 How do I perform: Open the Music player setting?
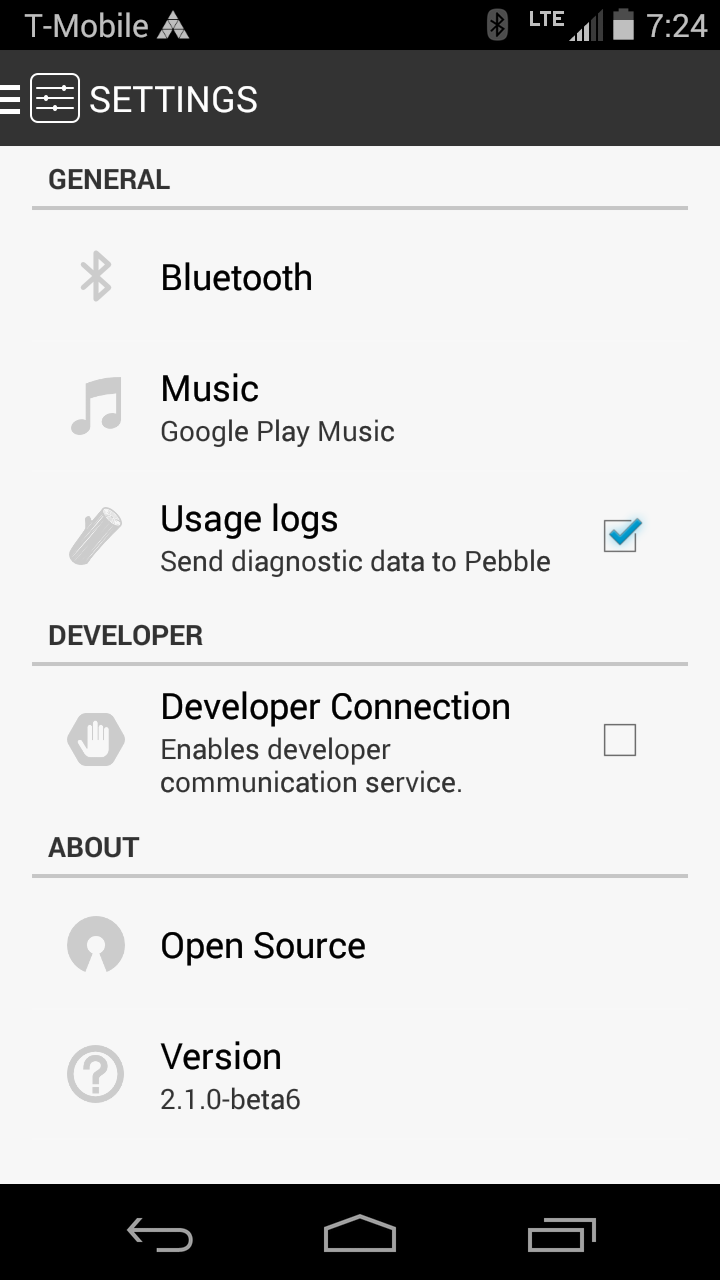tap(360, 407)
